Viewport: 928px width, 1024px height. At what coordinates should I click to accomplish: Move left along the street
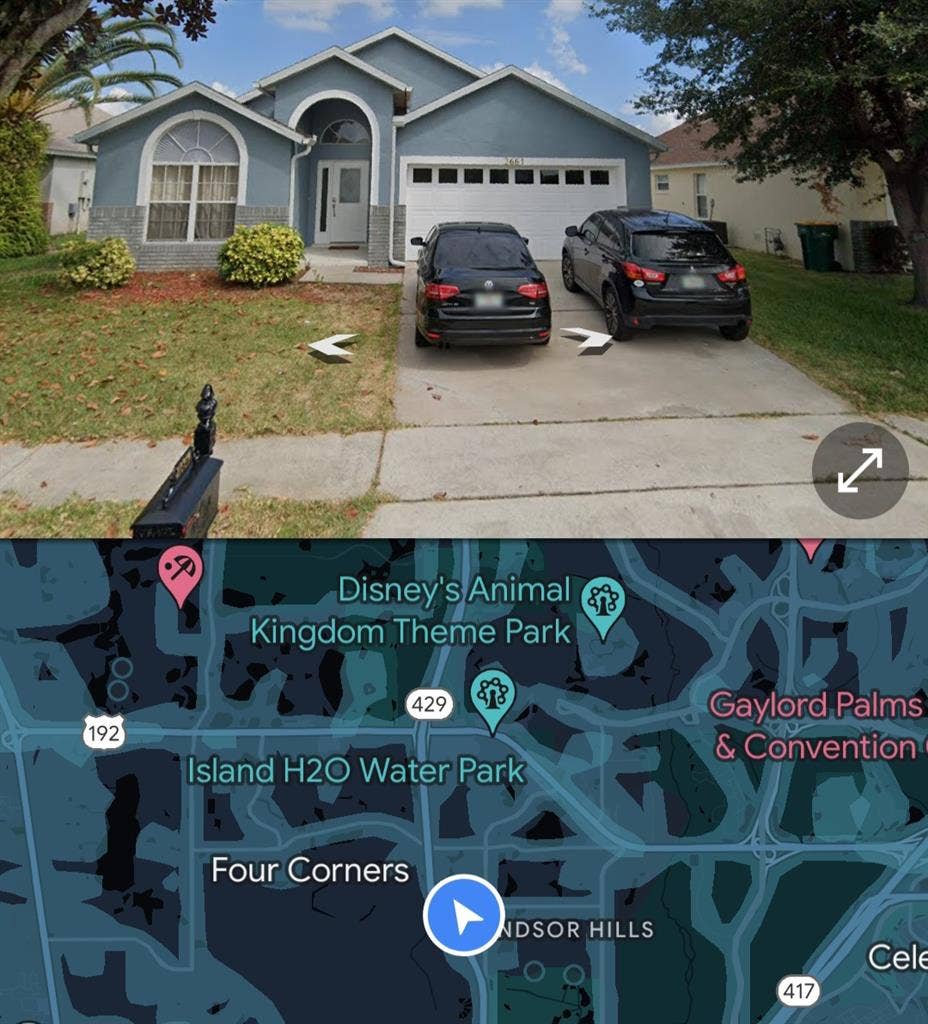333,346
